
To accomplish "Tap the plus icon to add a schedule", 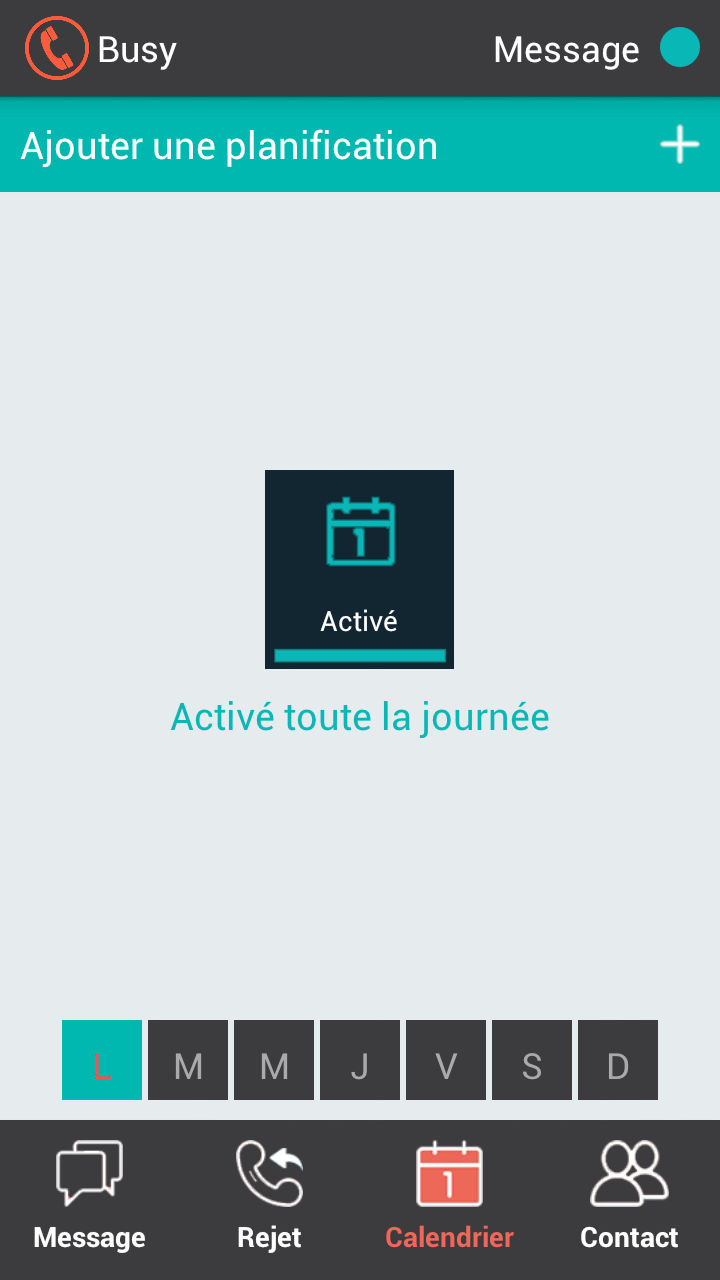I will tap(679, 145).
